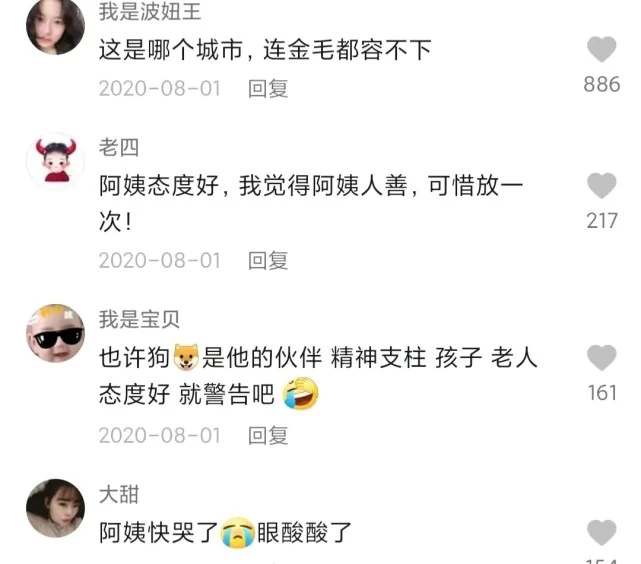Open 老四's profile avatar
Image resolution: width=641 pixels, height=564 pixels.
point(55,160)
